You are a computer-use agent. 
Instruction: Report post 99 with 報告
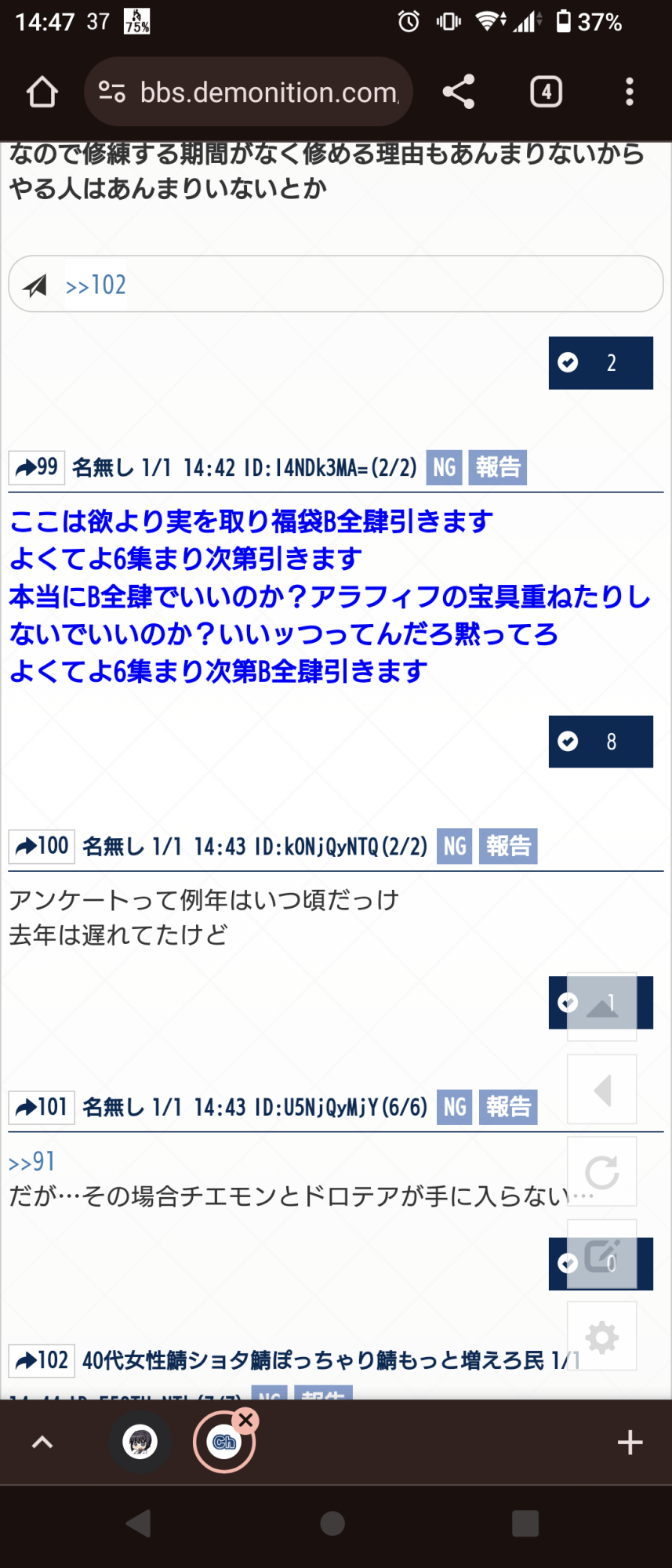tap(498, 467)
